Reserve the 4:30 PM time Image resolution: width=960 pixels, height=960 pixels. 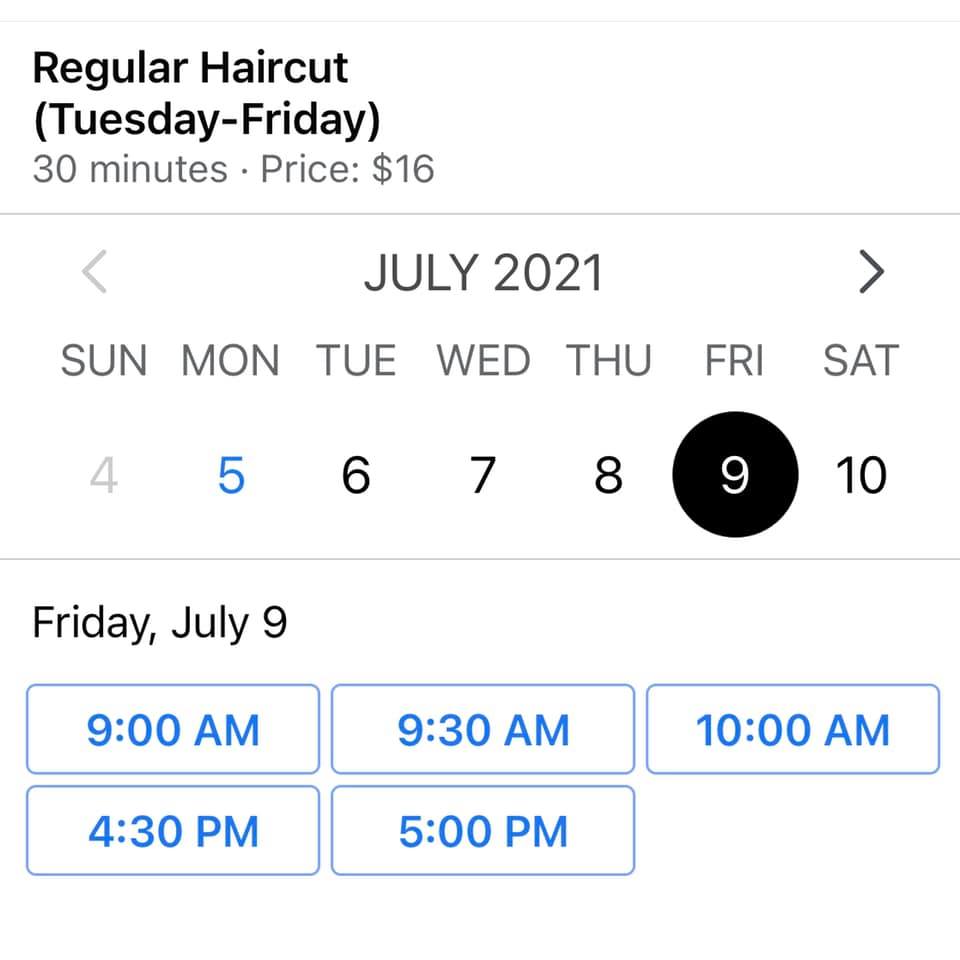[173, 831]
